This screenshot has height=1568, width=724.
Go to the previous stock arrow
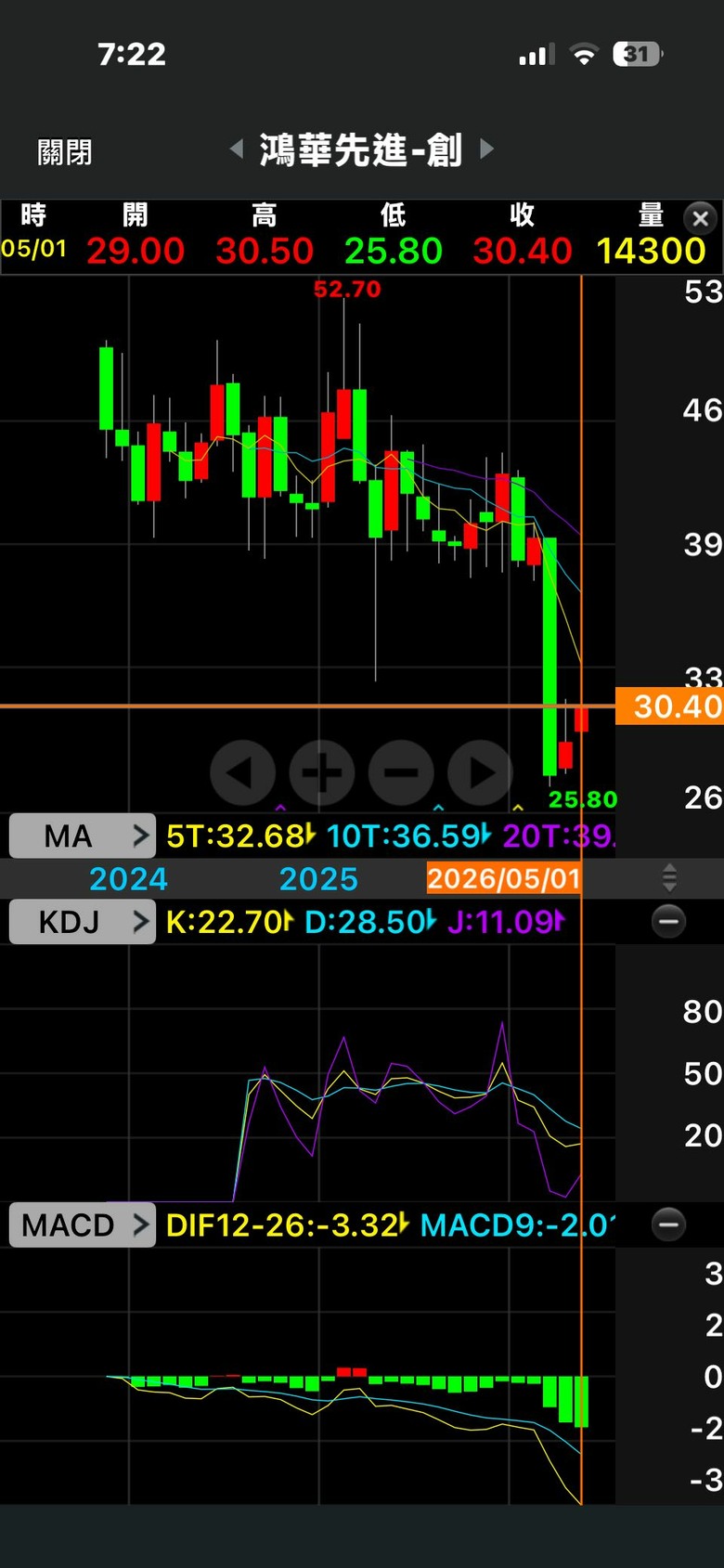click(x=237, y=149)
